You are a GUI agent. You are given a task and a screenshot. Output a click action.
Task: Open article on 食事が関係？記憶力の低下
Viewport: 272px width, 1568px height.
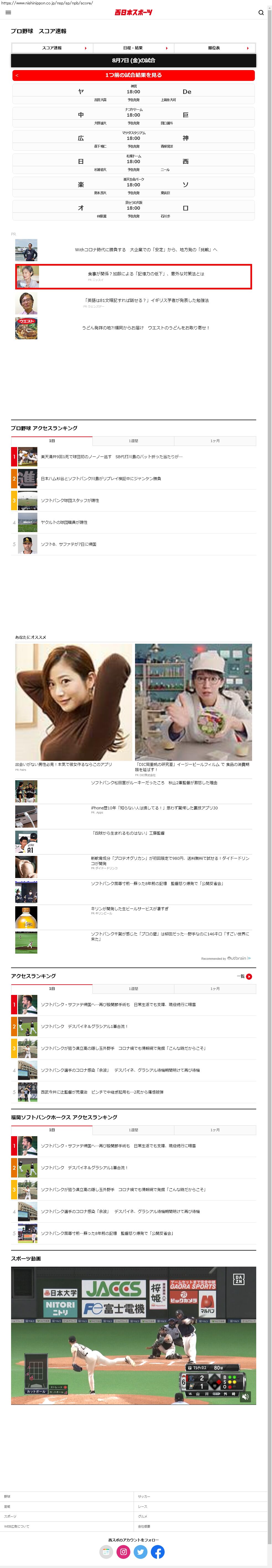click(x=146, y=274)
